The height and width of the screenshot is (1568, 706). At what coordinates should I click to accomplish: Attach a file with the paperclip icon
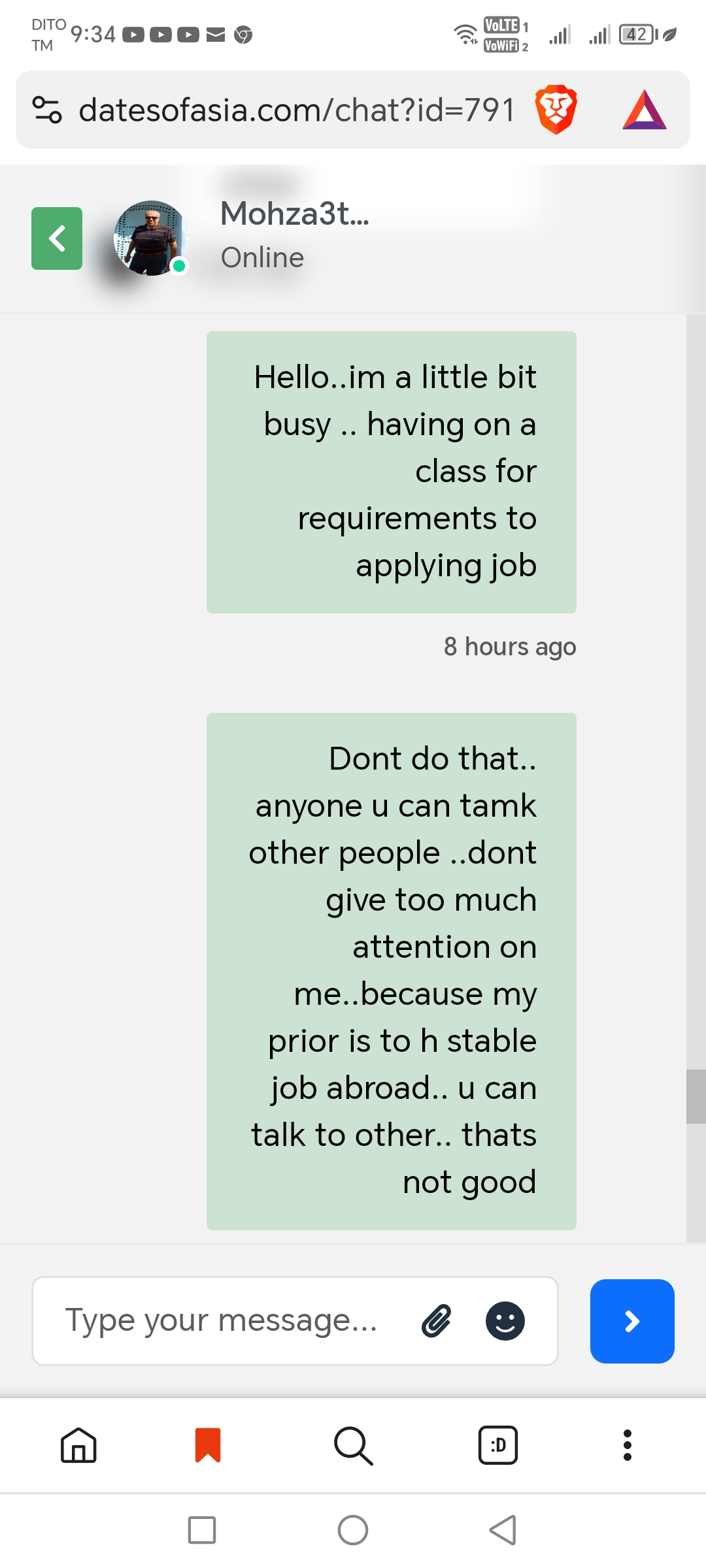pyautogui.click(x=436, y=1320)
